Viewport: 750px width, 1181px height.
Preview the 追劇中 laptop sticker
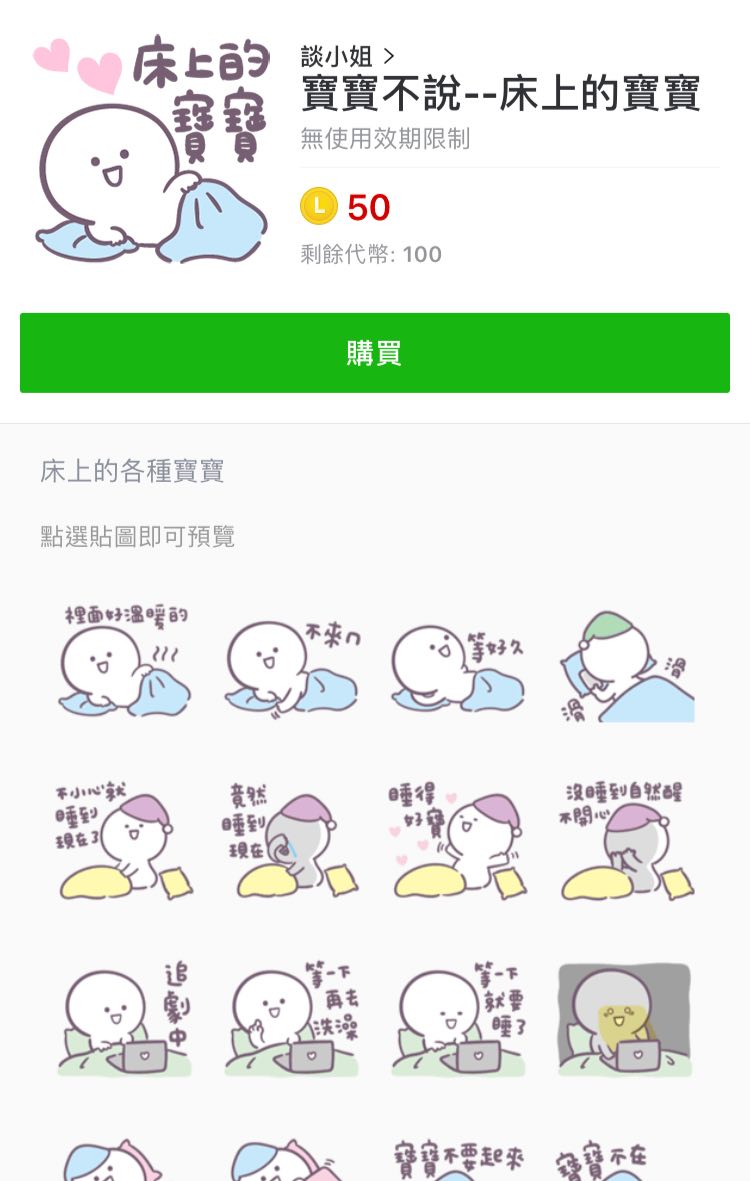pos(125,1020)
